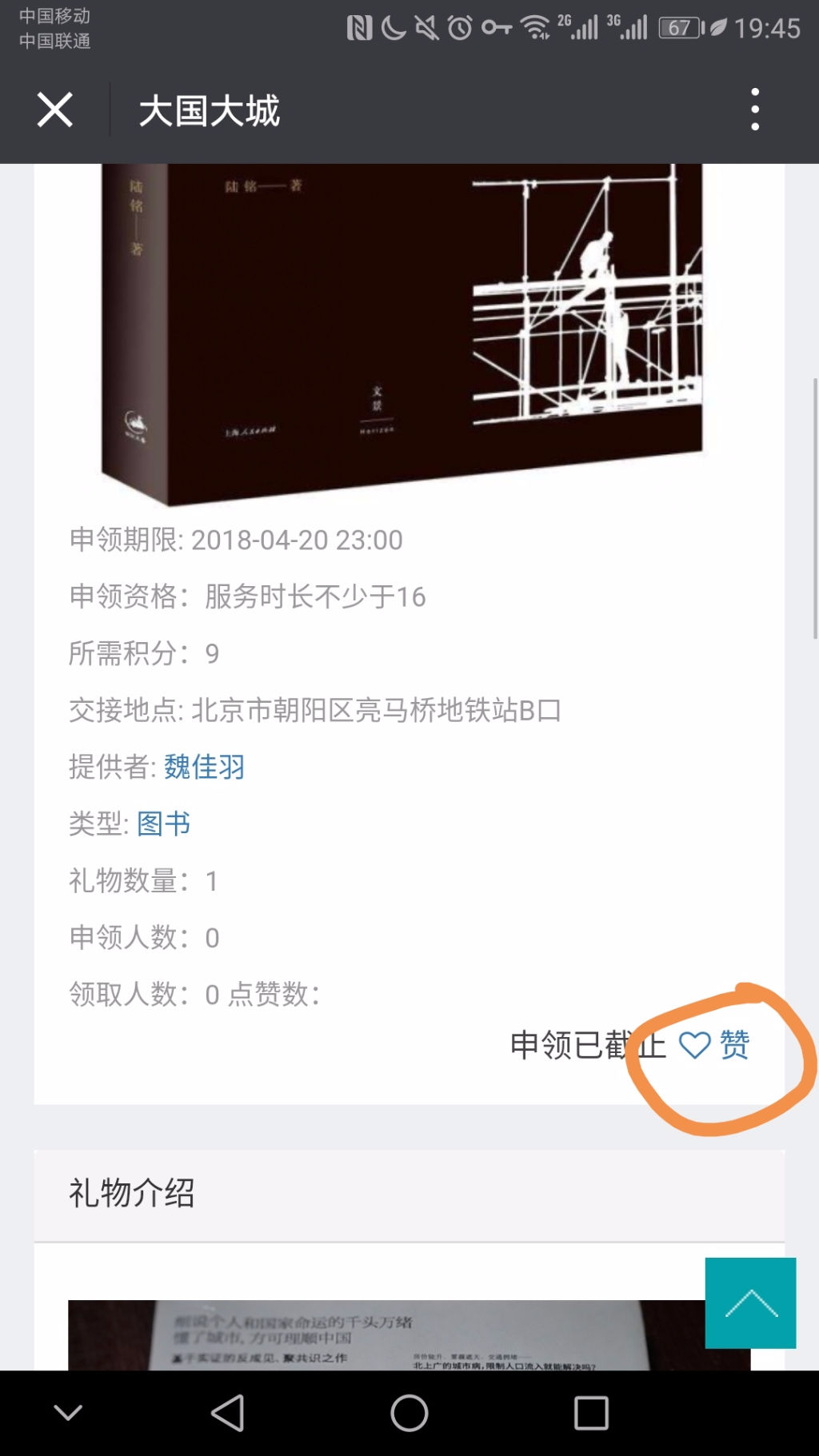Screen dimensions: 819x1456
Task: Open the three-dot overflow menu
Action: (754, 110)
